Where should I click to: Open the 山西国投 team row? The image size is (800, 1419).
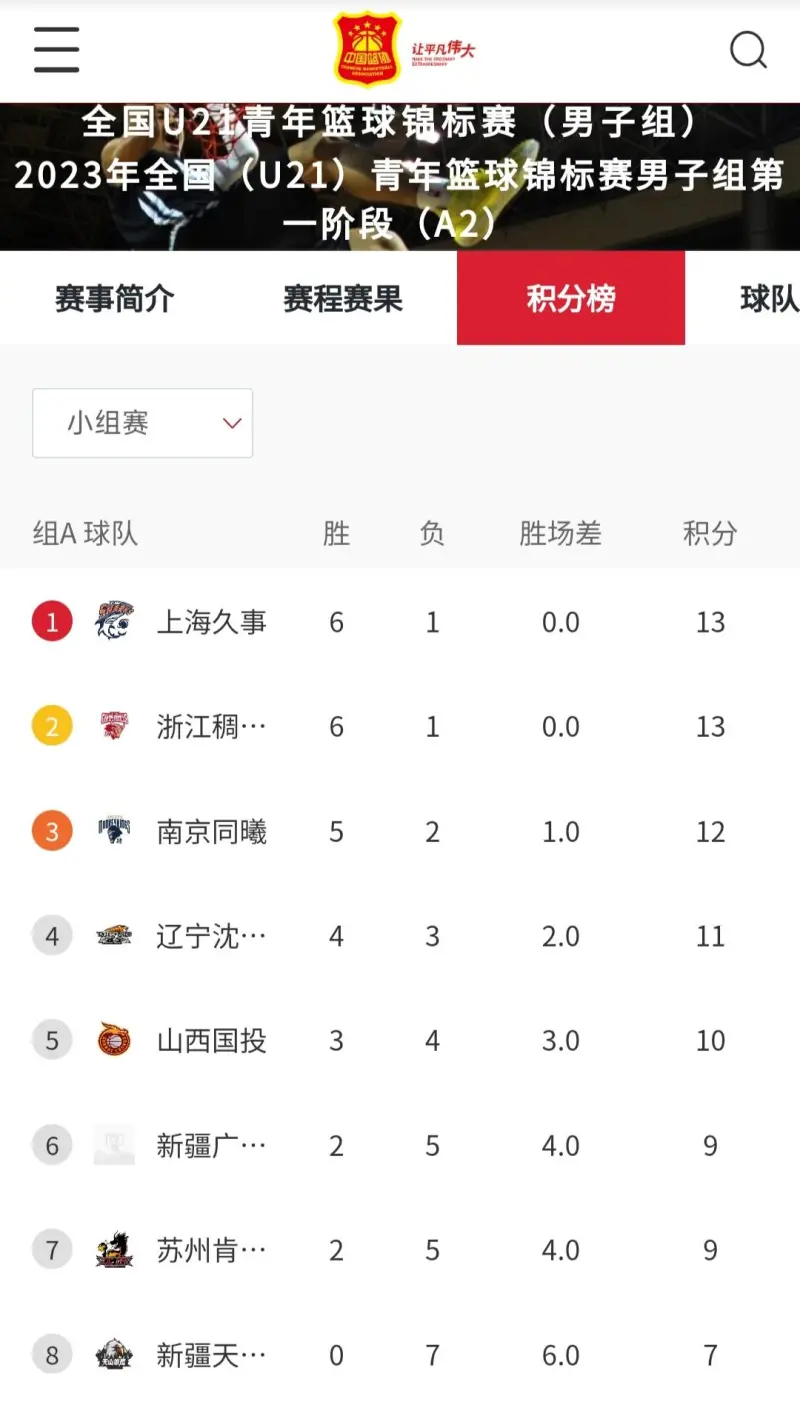[x=400, y=1040]
